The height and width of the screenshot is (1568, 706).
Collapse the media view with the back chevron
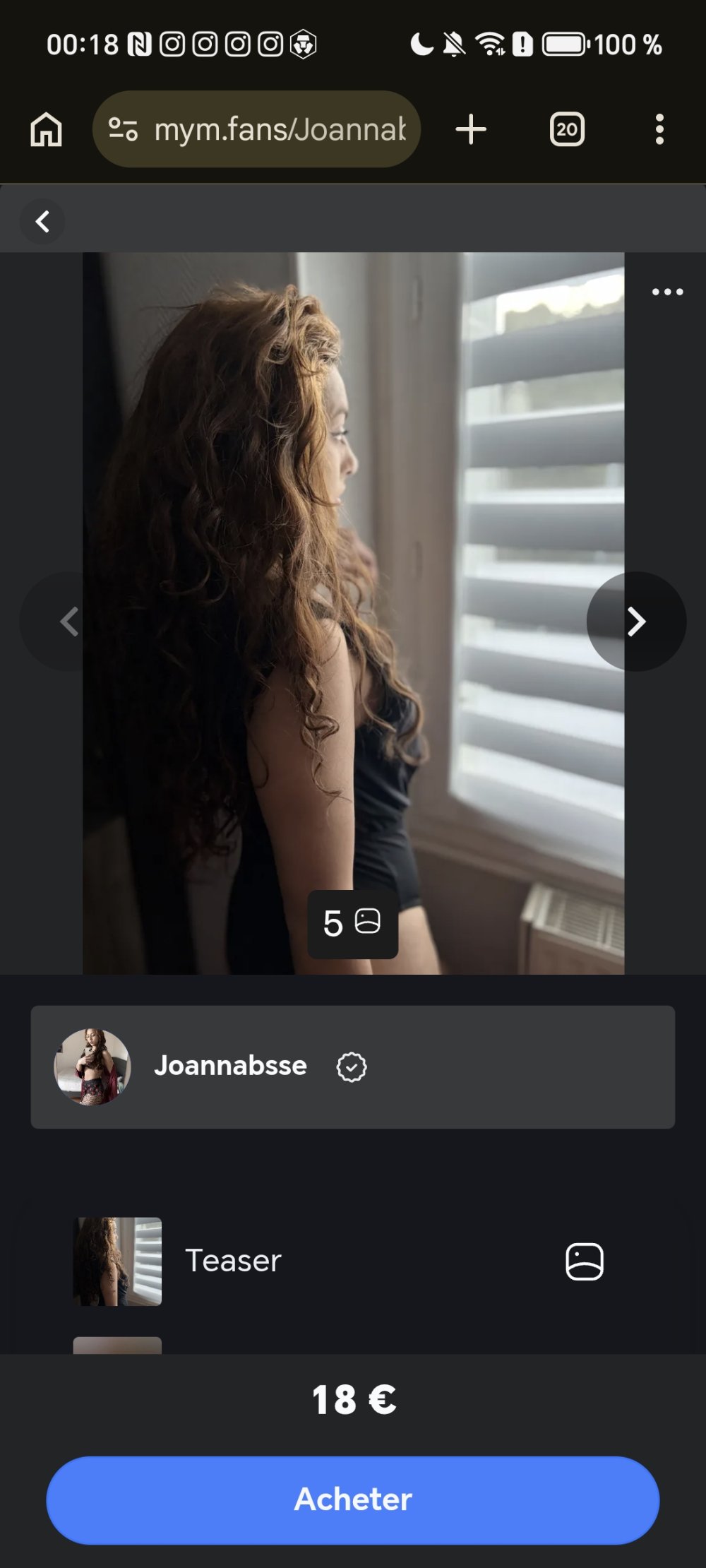pos(42,221)
